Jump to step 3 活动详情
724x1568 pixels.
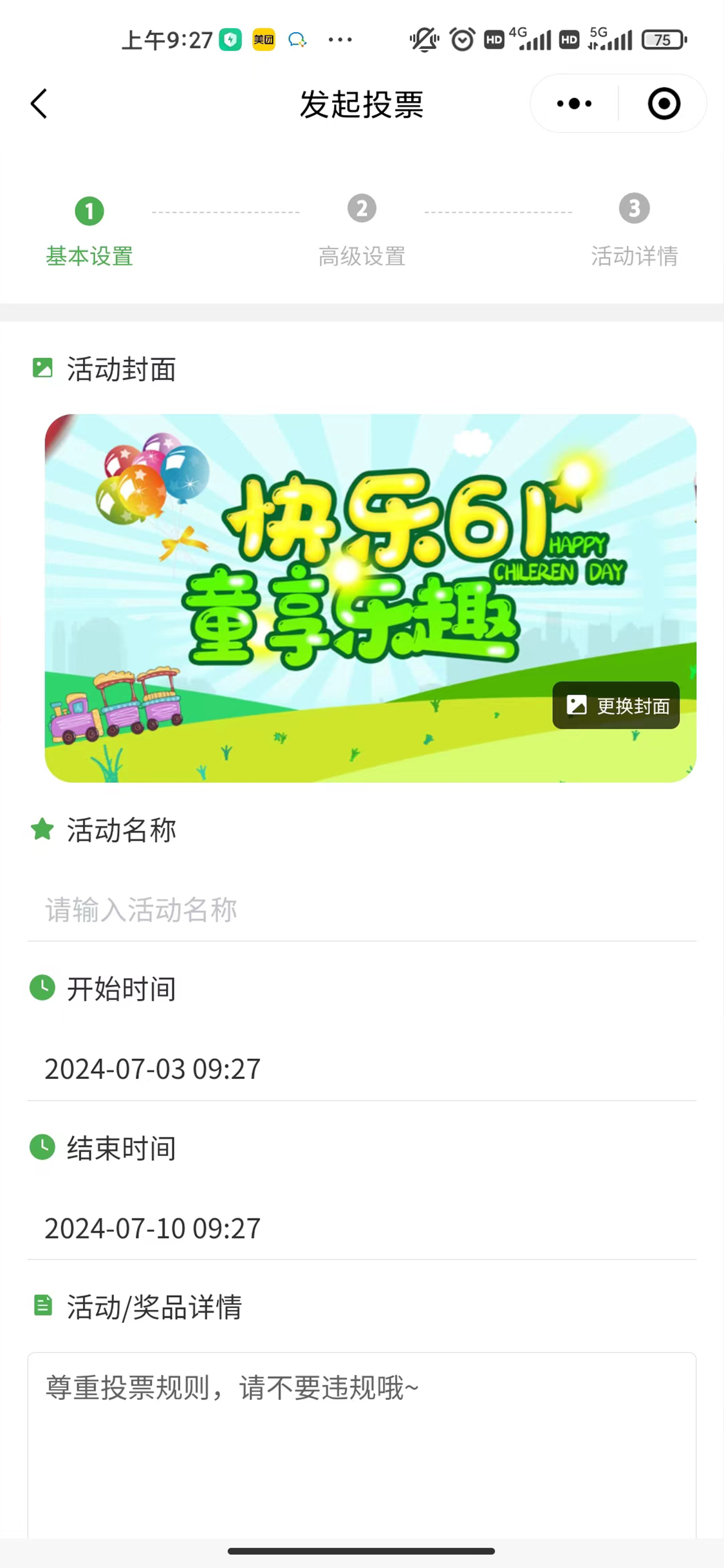tap(634, 230)
